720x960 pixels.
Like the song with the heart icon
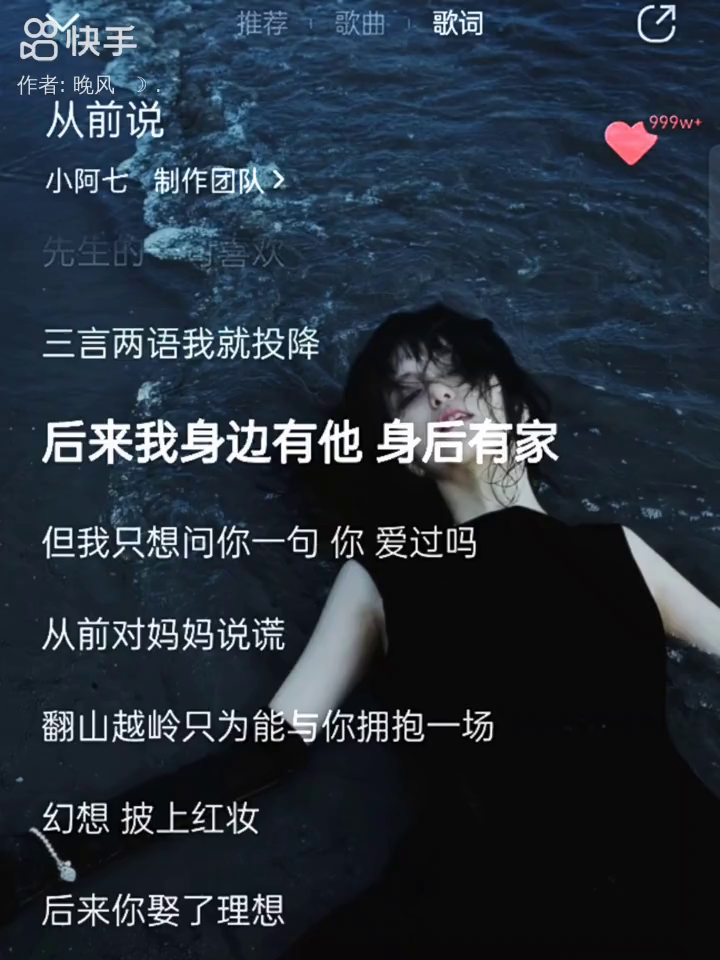631,143
